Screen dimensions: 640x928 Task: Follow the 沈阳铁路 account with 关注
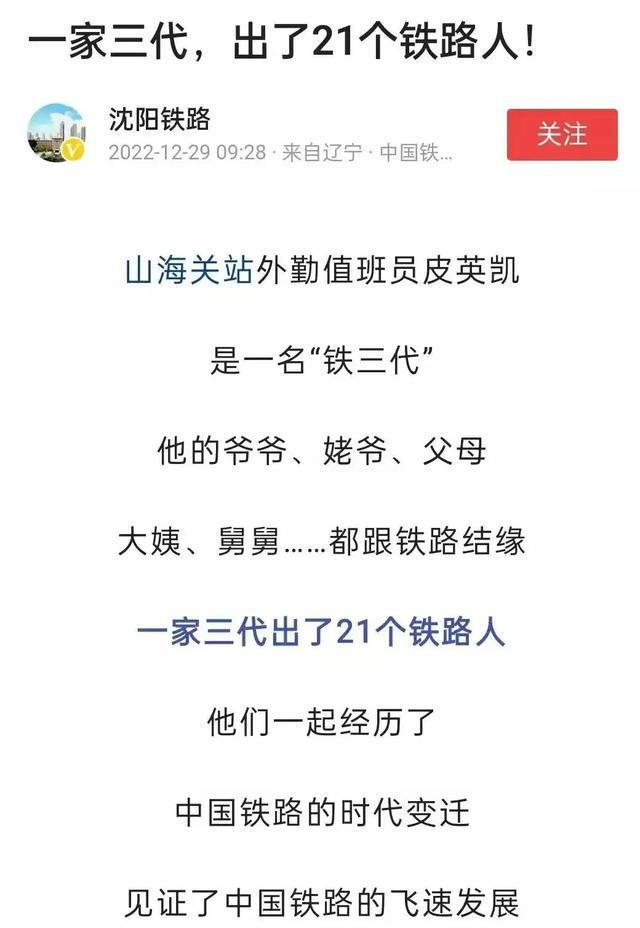click(561, 135)
